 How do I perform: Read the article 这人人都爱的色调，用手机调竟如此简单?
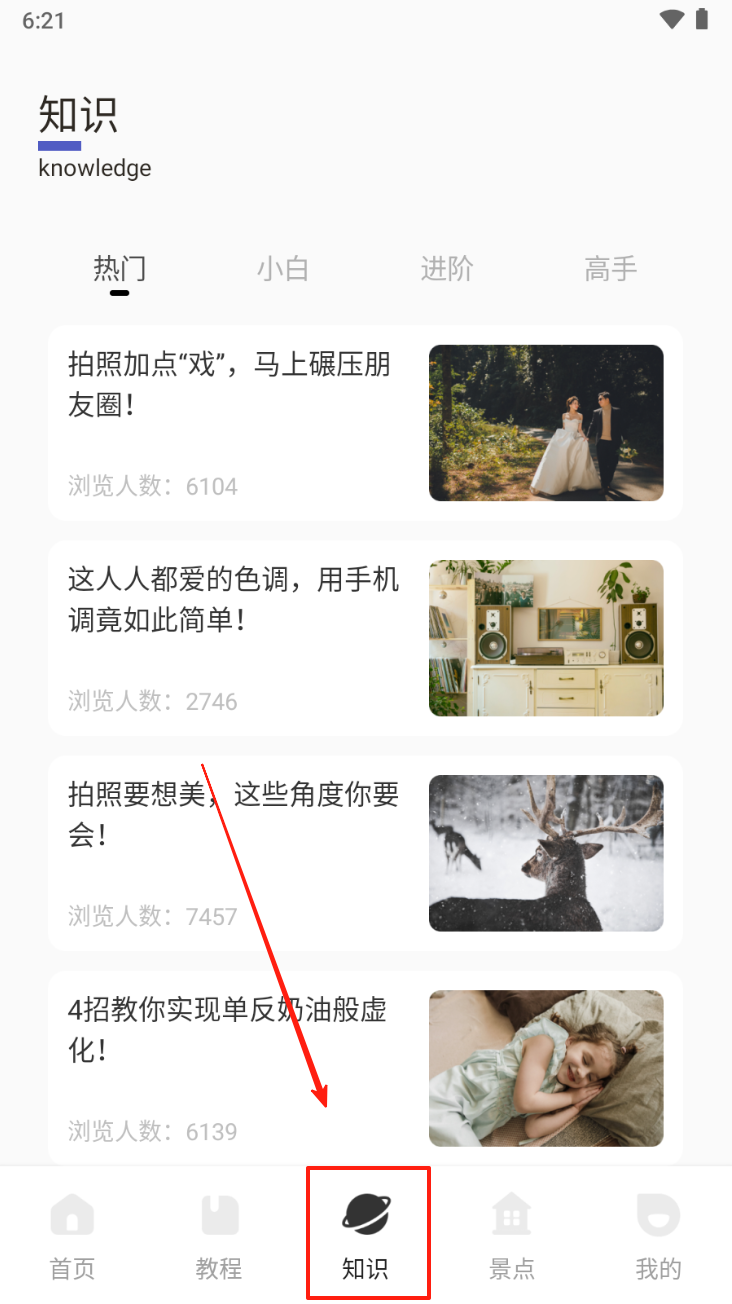(x=365, y=637)
